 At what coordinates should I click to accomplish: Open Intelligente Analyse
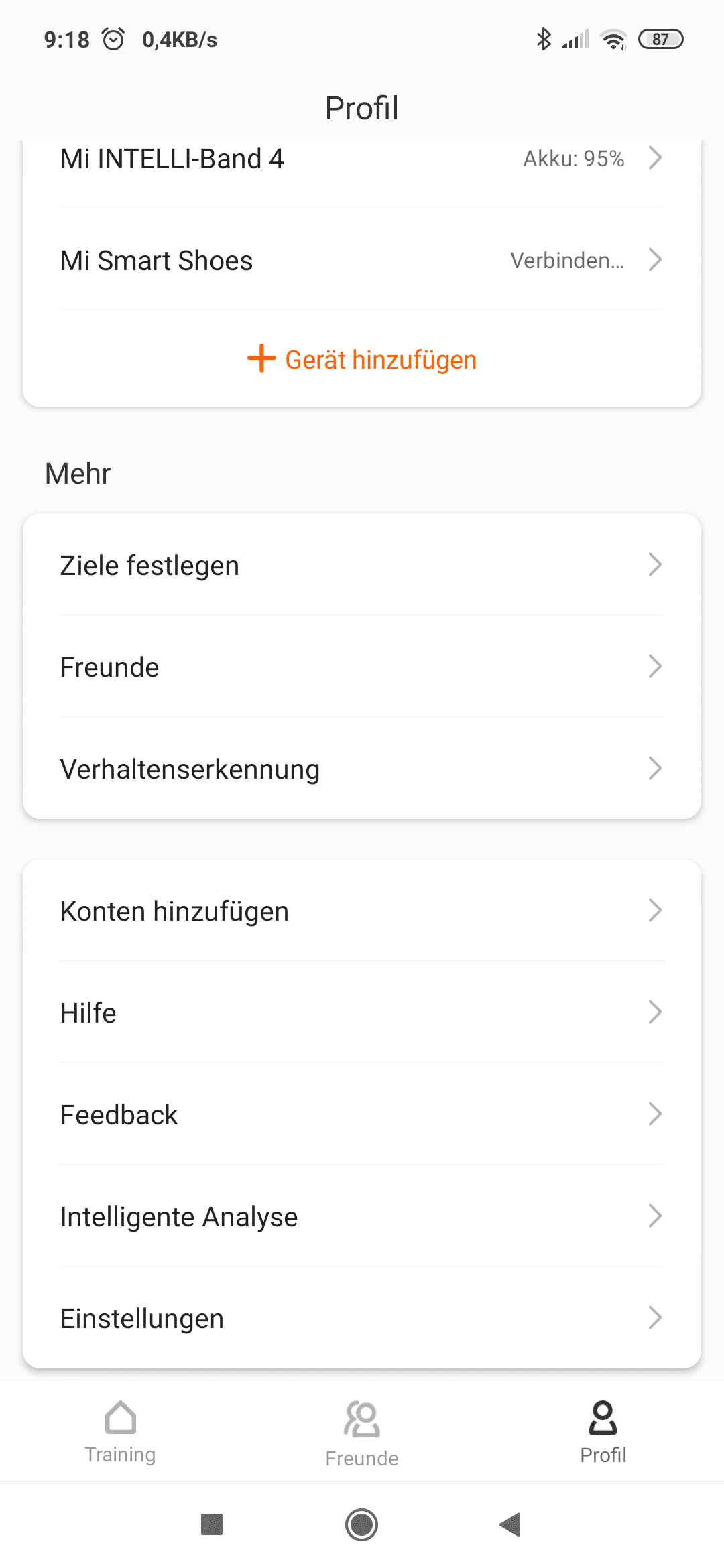[x=362, y=1216]
